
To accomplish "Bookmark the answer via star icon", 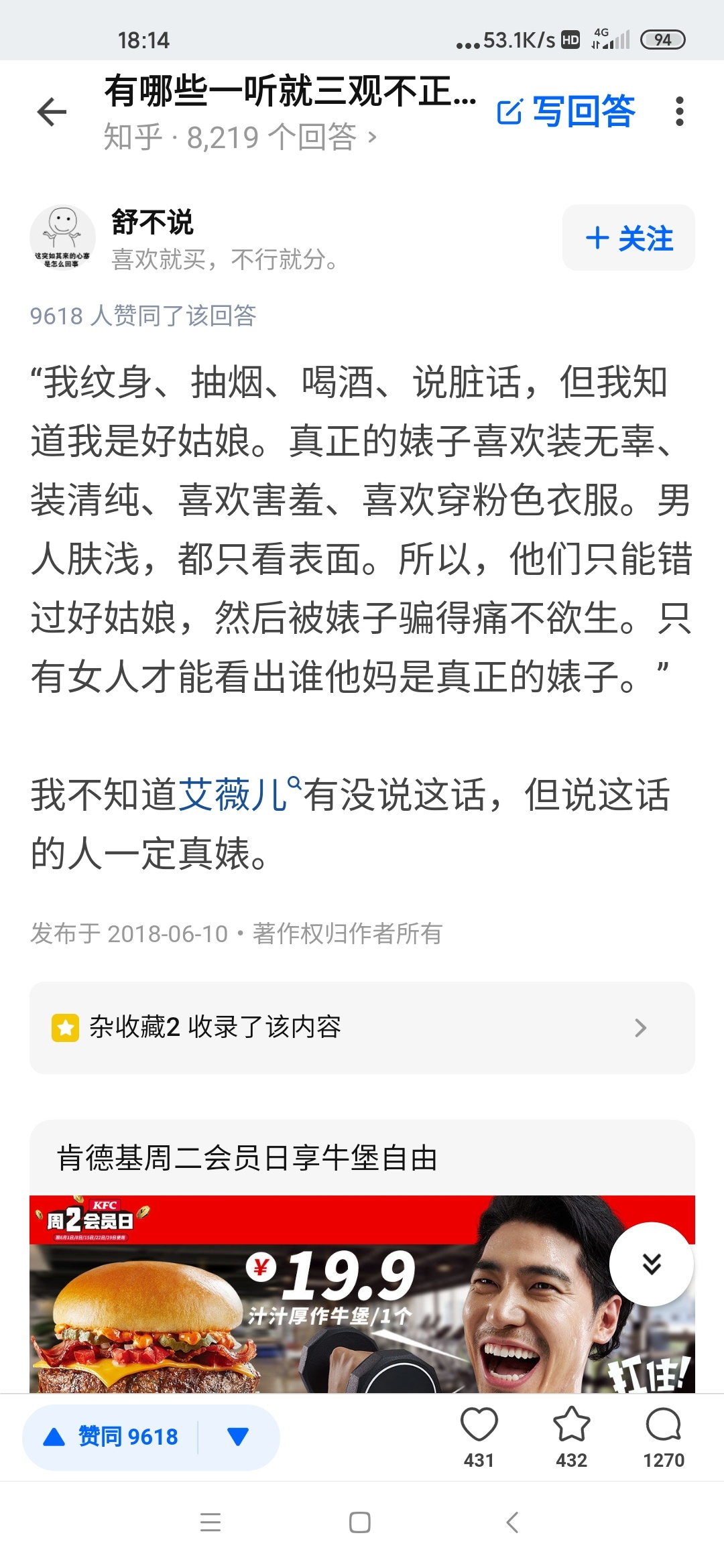I will [571, 1437].
